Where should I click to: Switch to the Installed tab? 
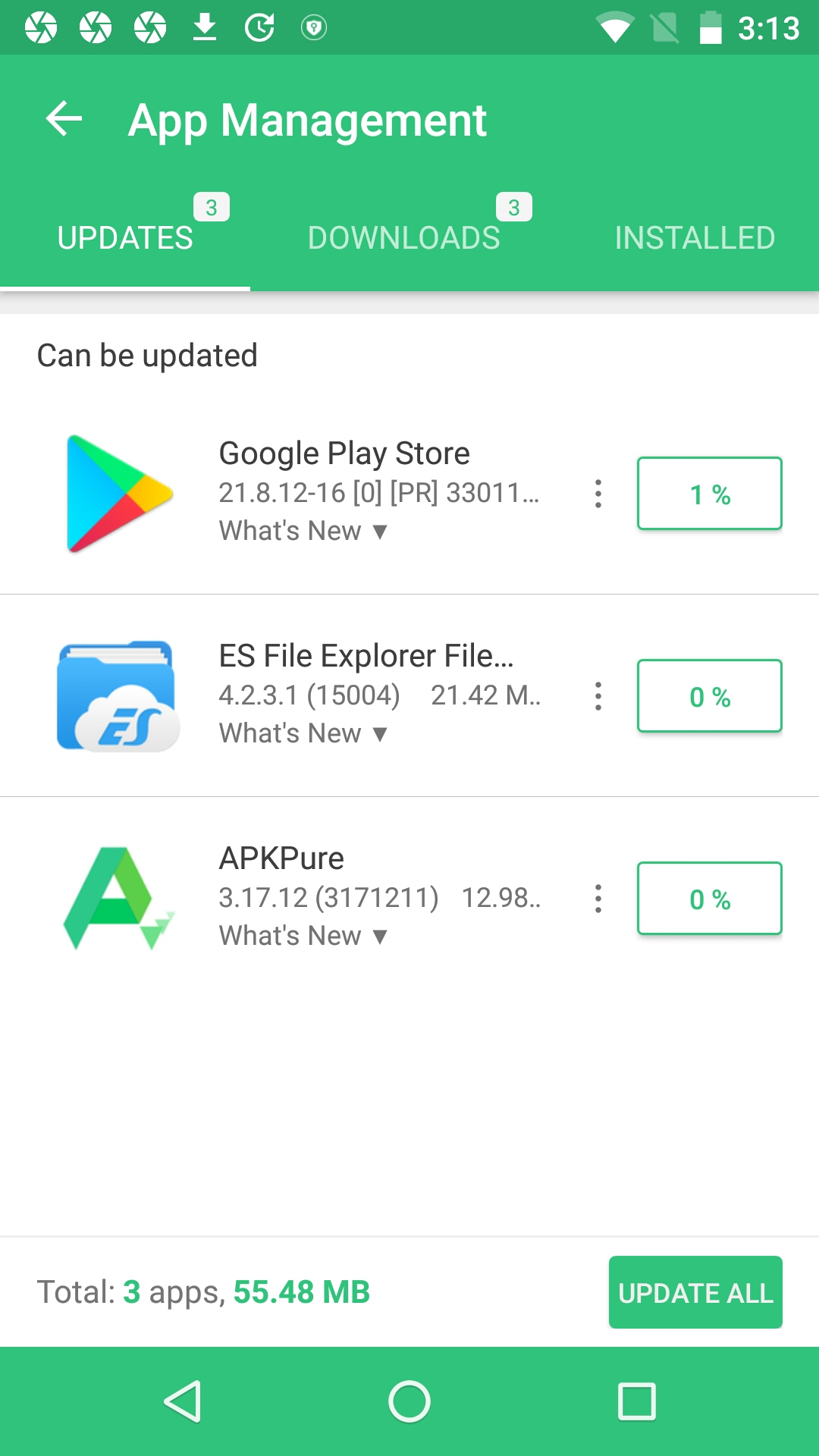click(x=694, y=238)
